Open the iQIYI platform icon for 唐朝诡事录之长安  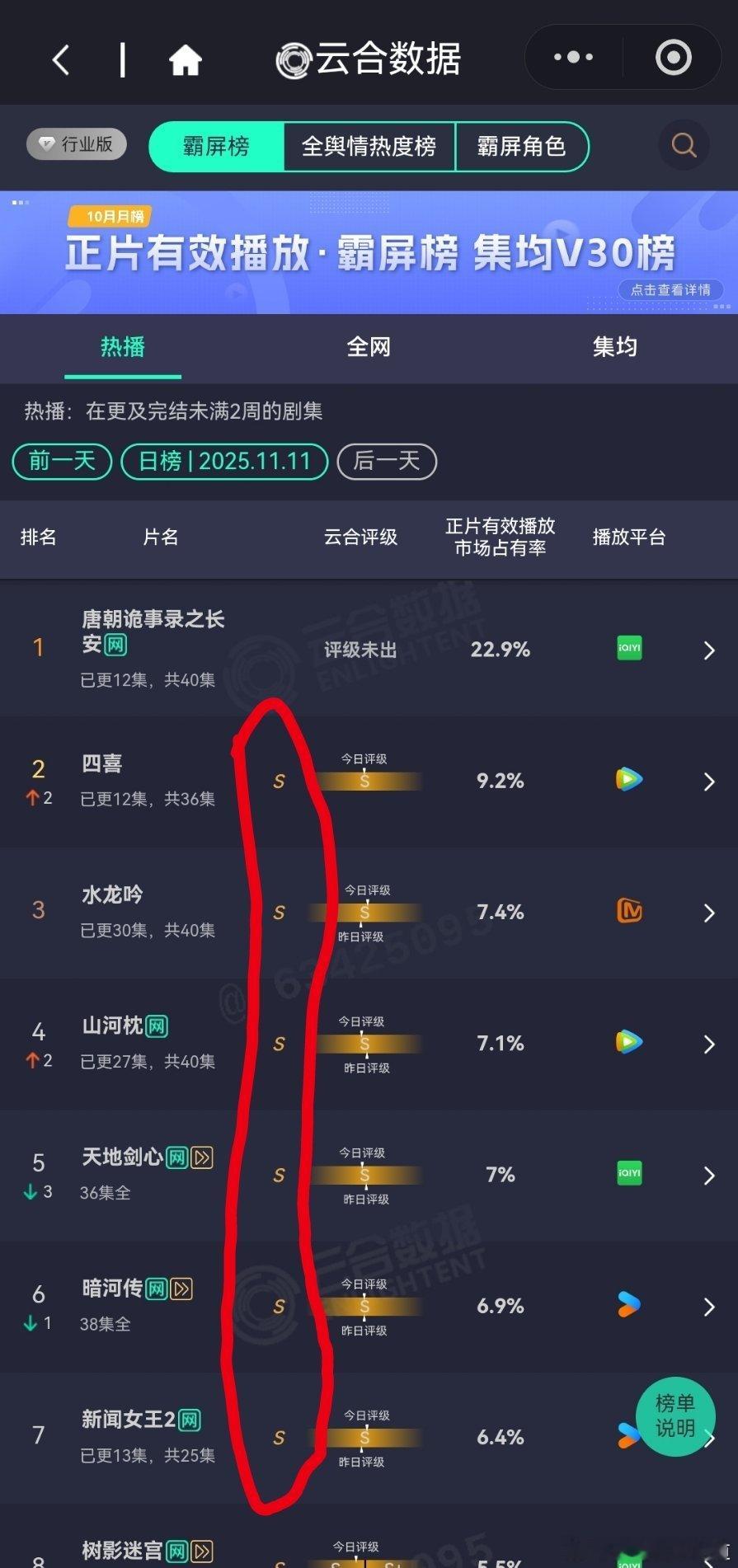(628, 649)
